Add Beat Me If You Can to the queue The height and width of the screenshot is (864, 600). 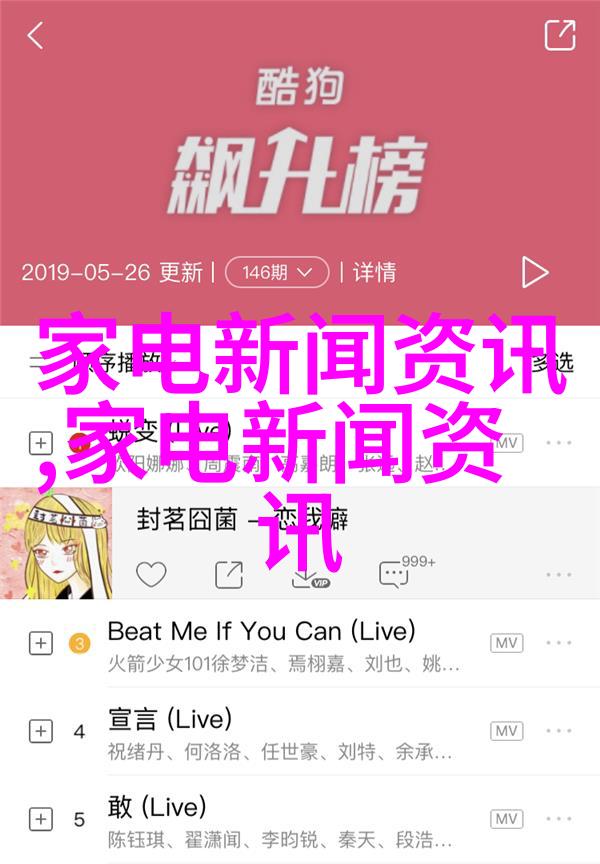[x=40, y=643]
